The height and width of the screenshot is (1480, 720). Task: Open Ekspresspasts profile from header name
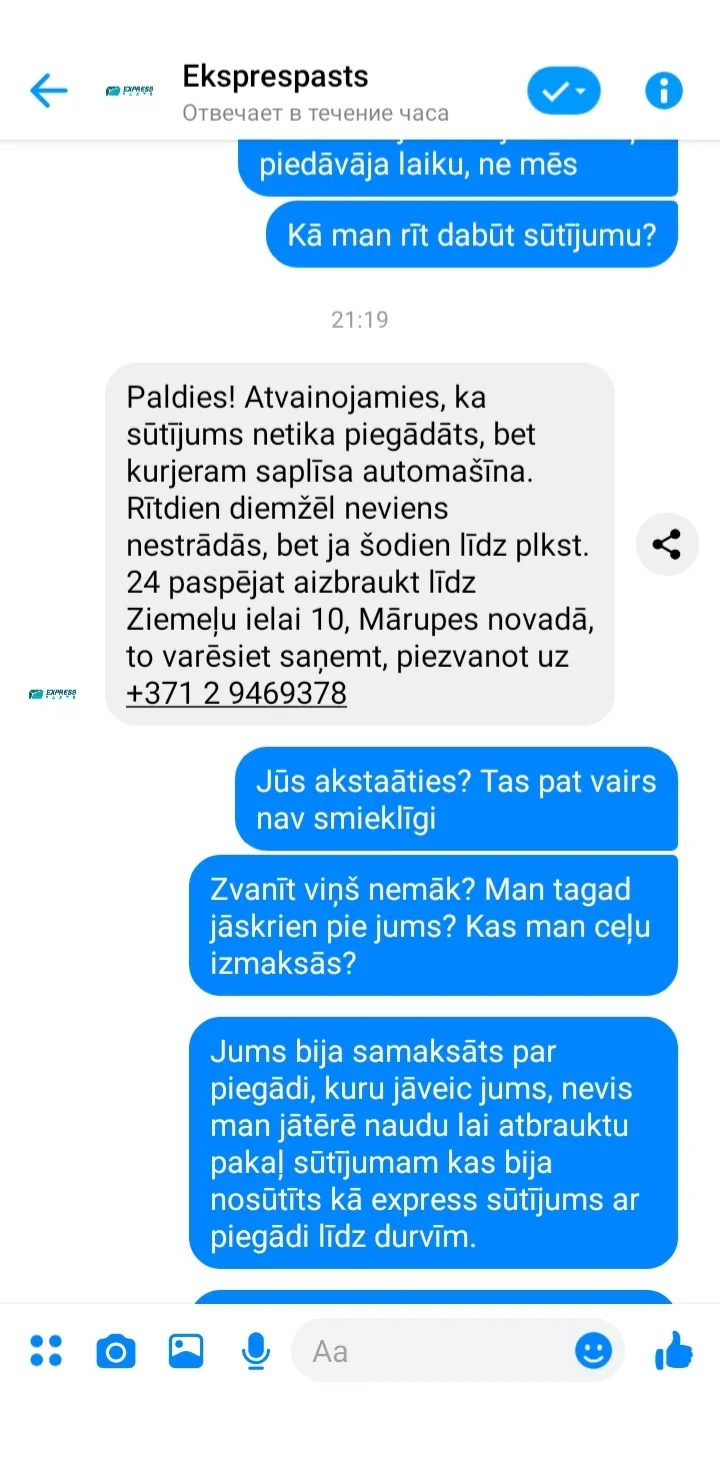click(275, 76)
